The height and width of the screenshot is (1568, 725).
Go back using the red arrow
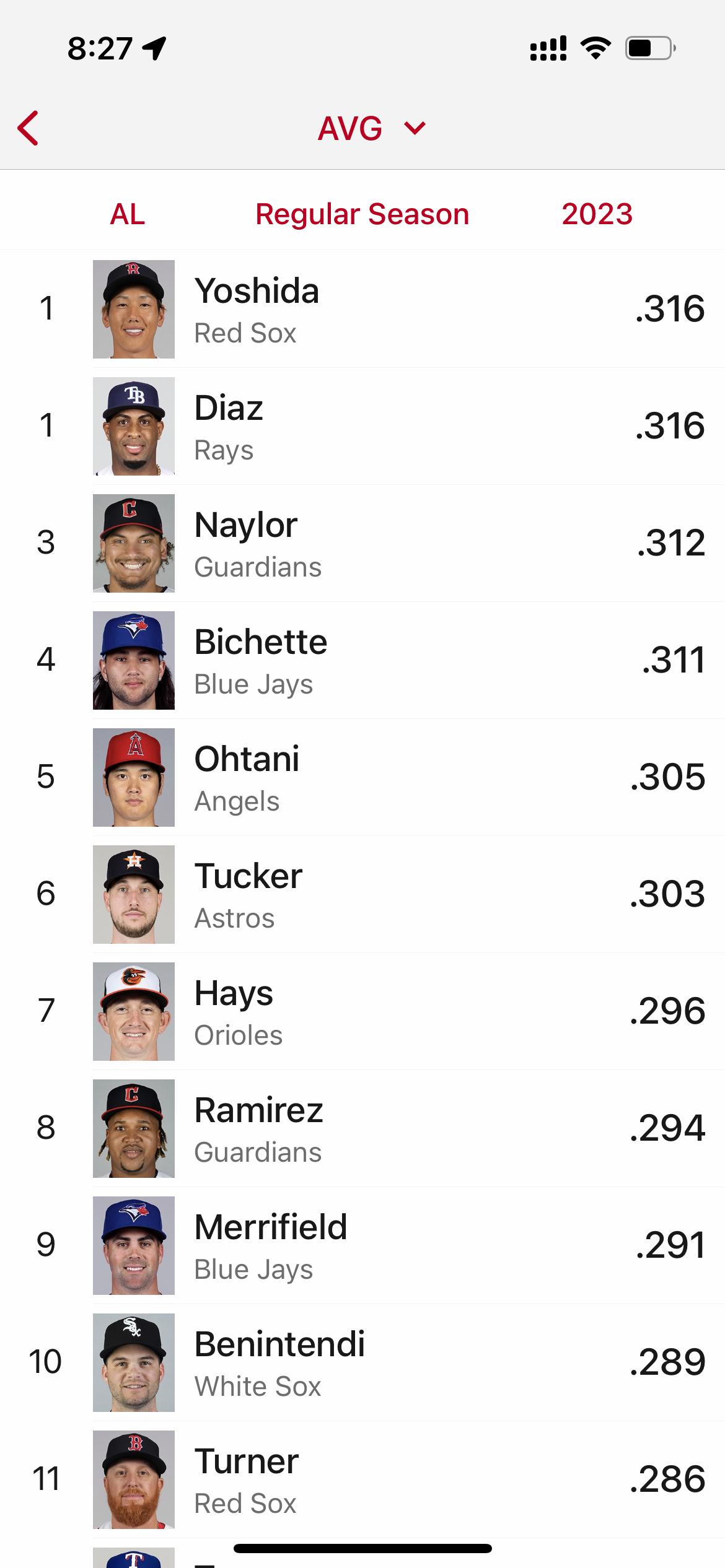click(29, 128)
